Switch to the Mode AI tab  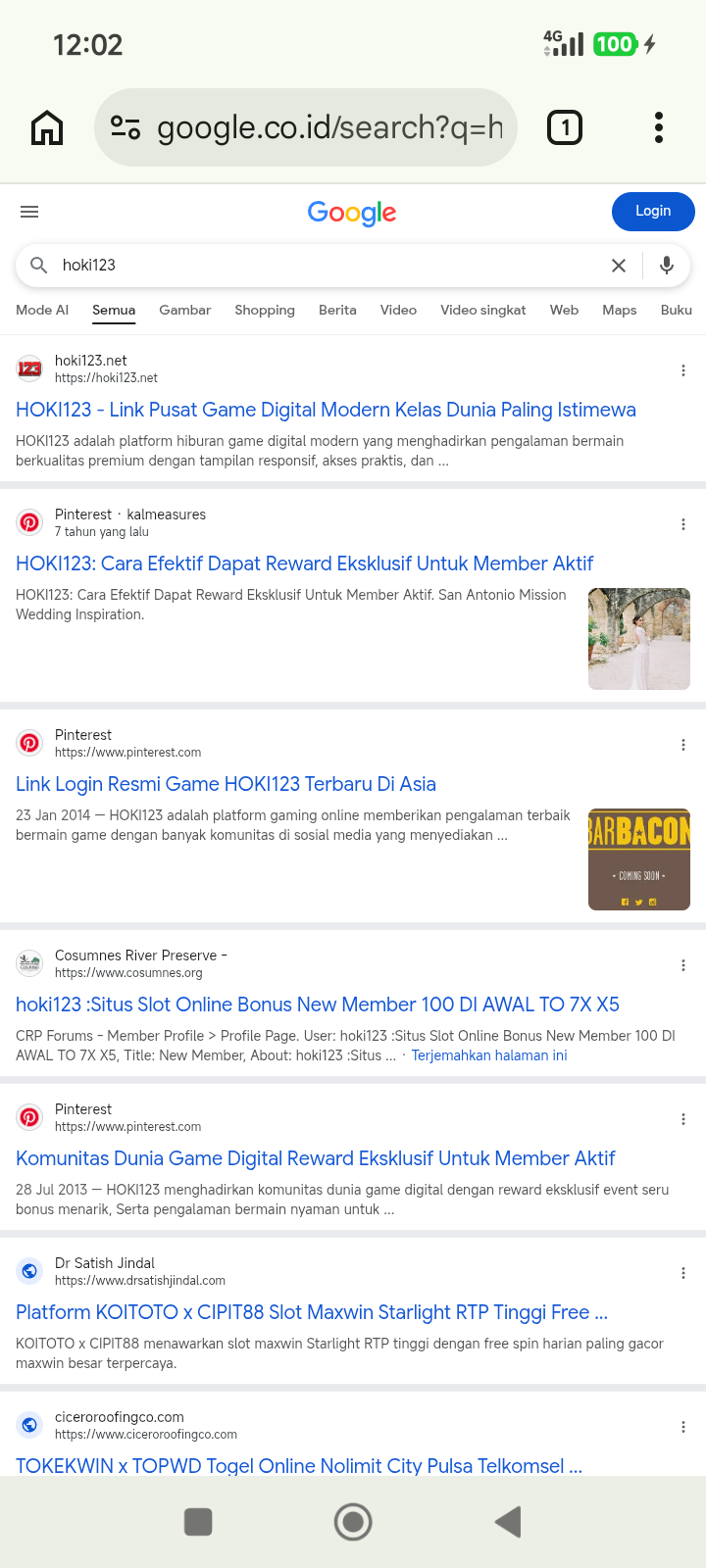tap(42, 310)
